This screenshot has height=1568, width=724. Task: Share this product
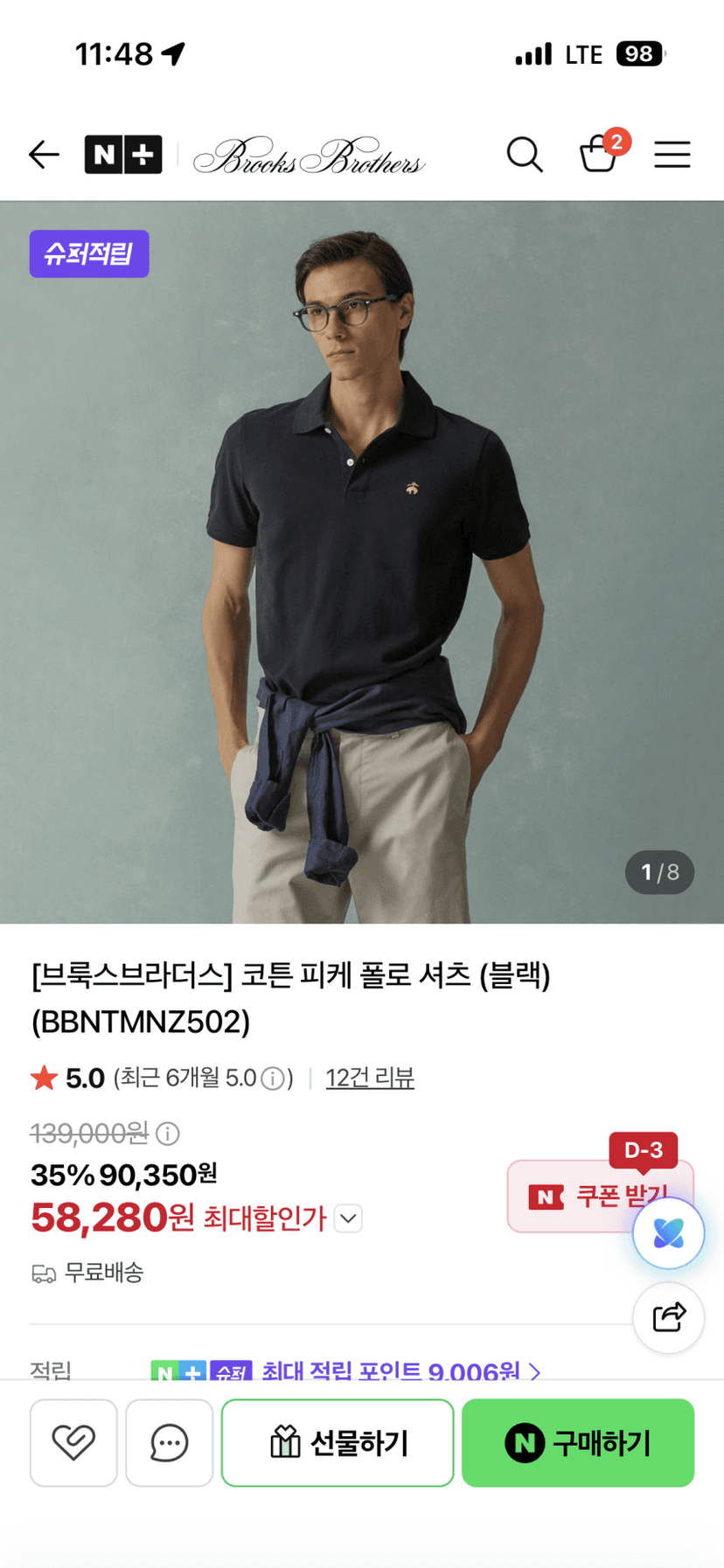[669, 1317]
